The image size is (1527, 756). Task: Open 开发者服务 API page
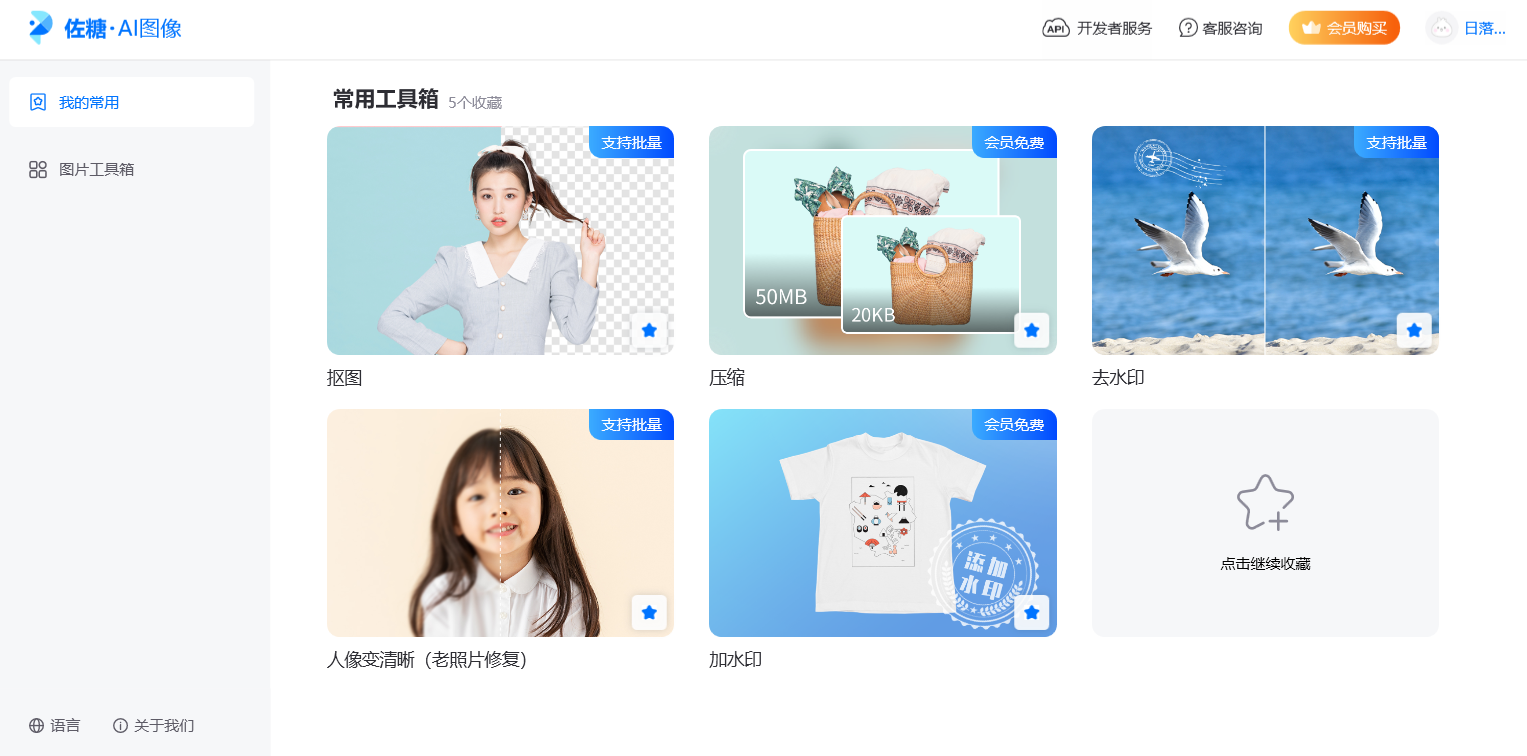[1097, 28]
